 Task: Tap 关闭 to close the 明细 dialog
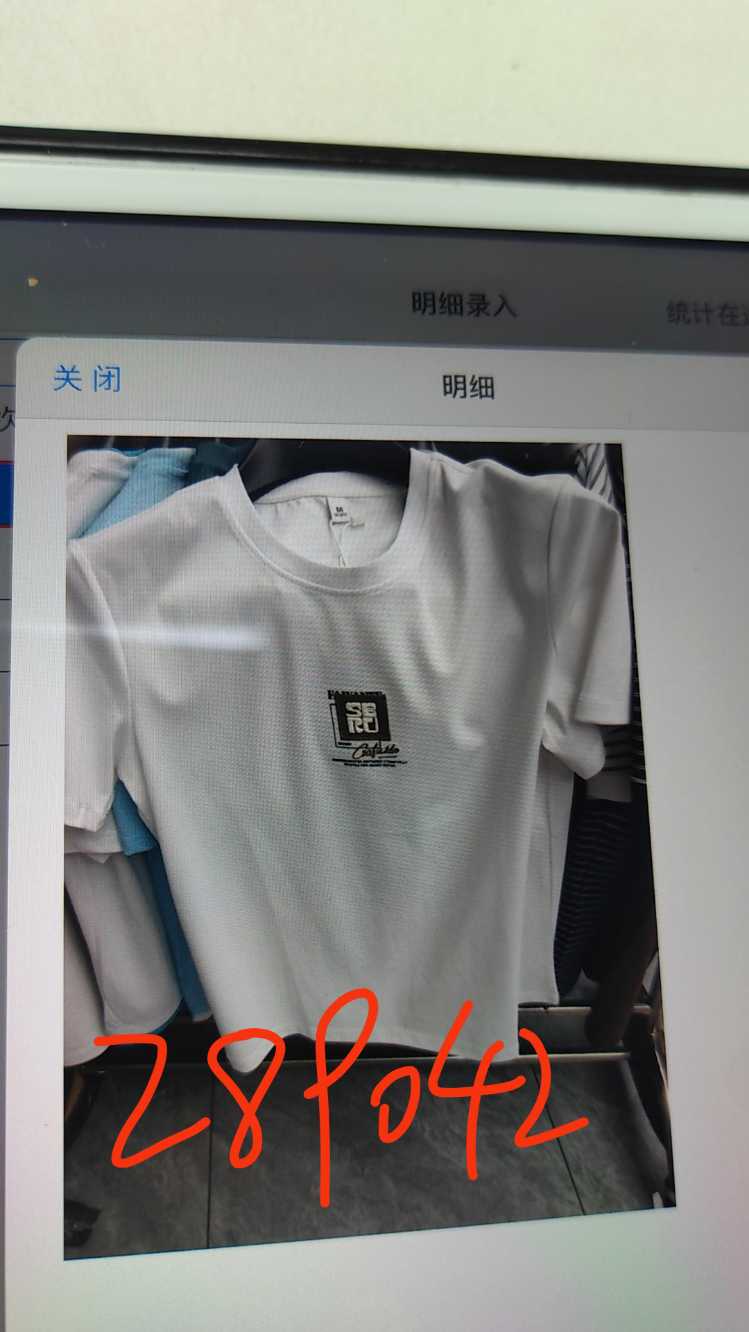pyautogui.click(x=87, y=379)
